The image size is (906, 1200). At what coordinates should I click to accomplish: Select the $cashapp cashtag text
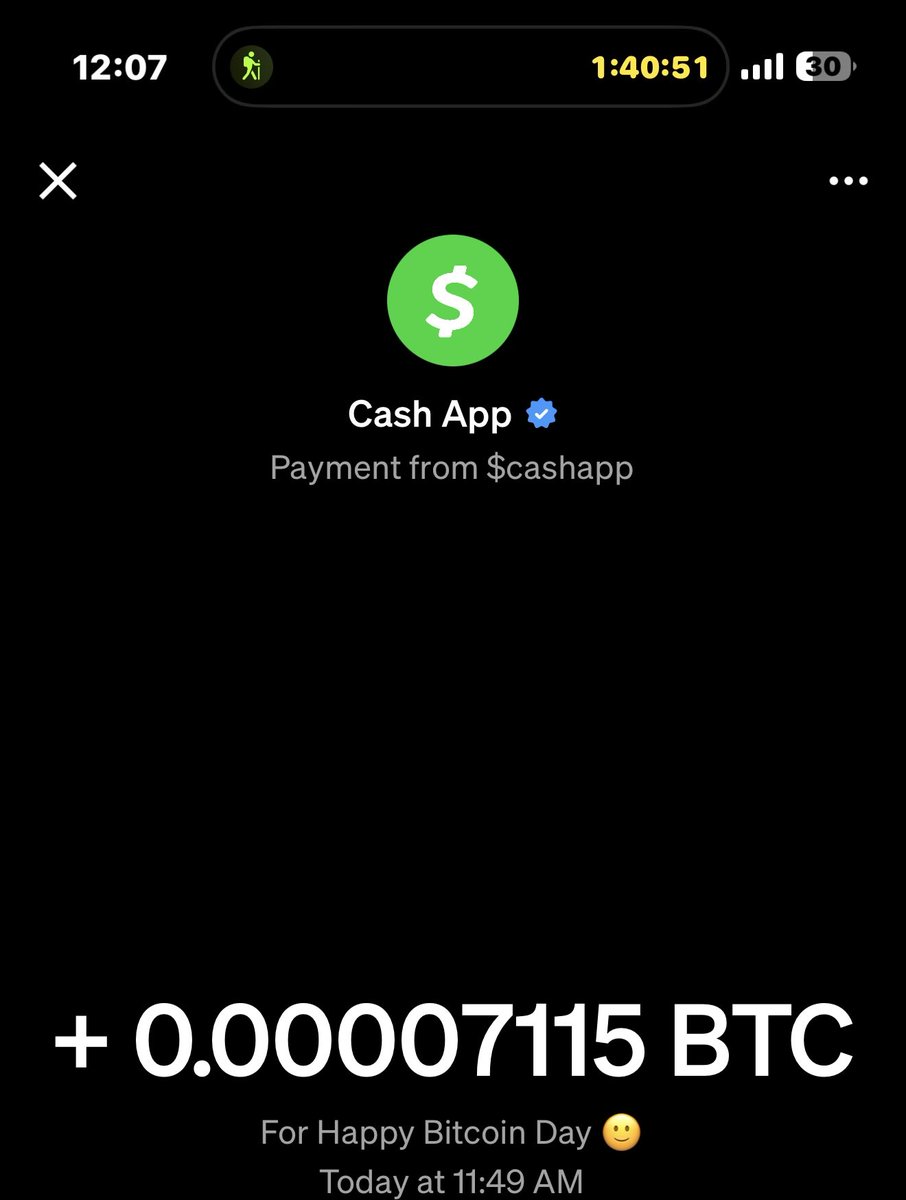point(557,467)
